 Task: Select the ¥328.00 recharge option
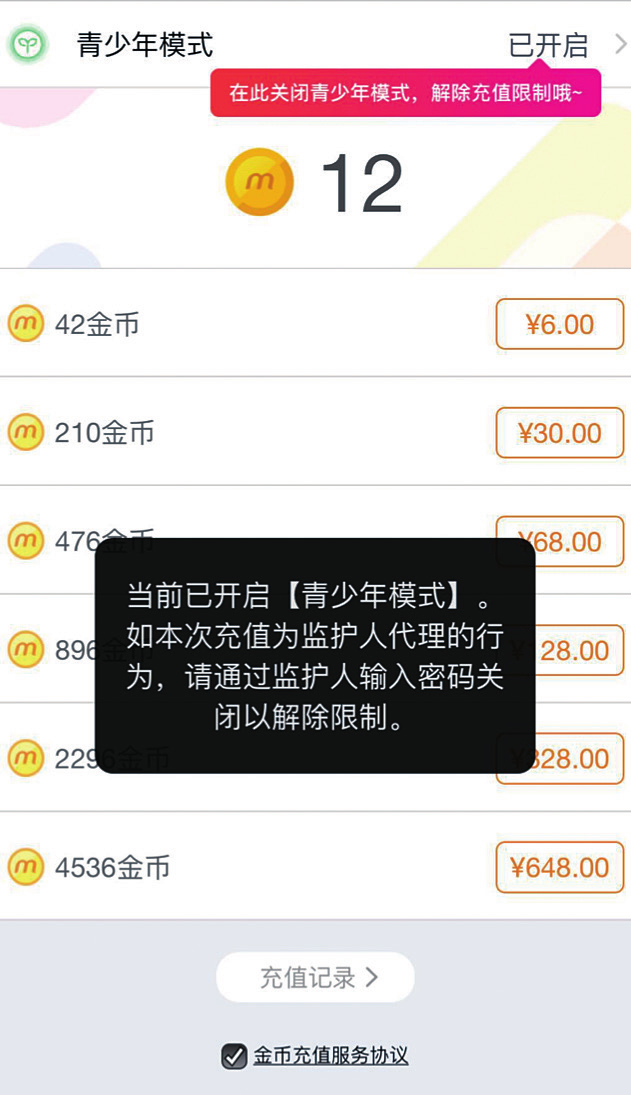tap(559, 758)
